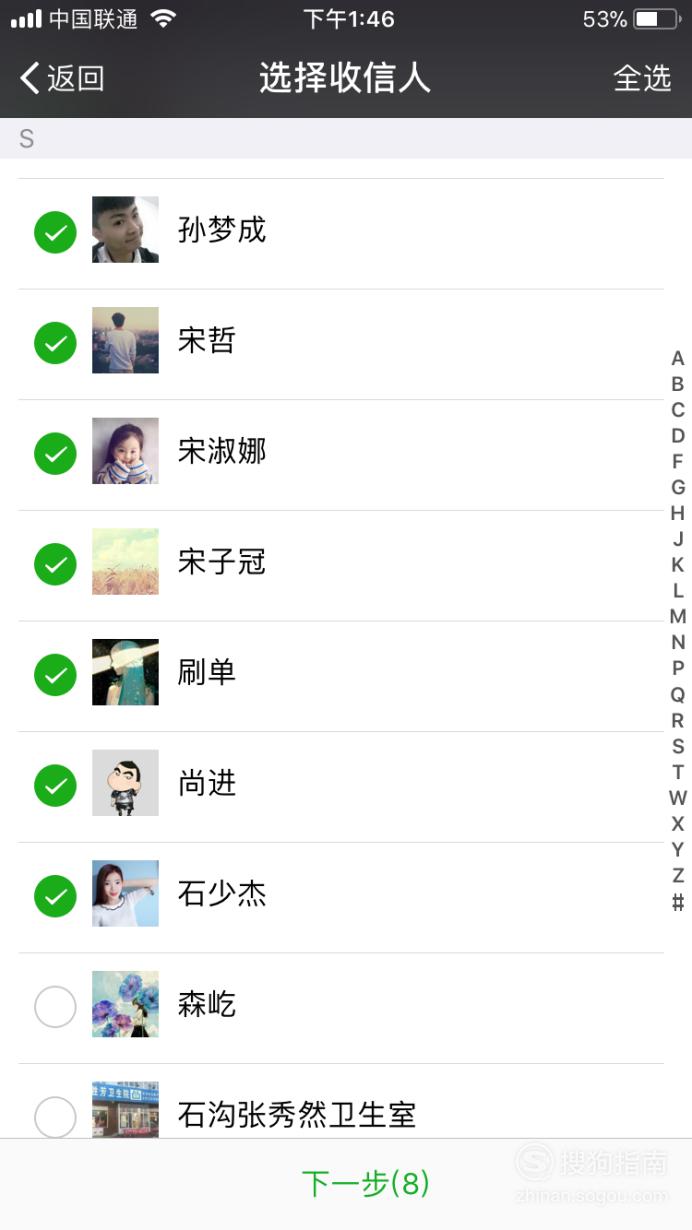The height and width of the screenshot is (1230, 692).
Task: Jump to # section in index
Action: tap(678, 902)
